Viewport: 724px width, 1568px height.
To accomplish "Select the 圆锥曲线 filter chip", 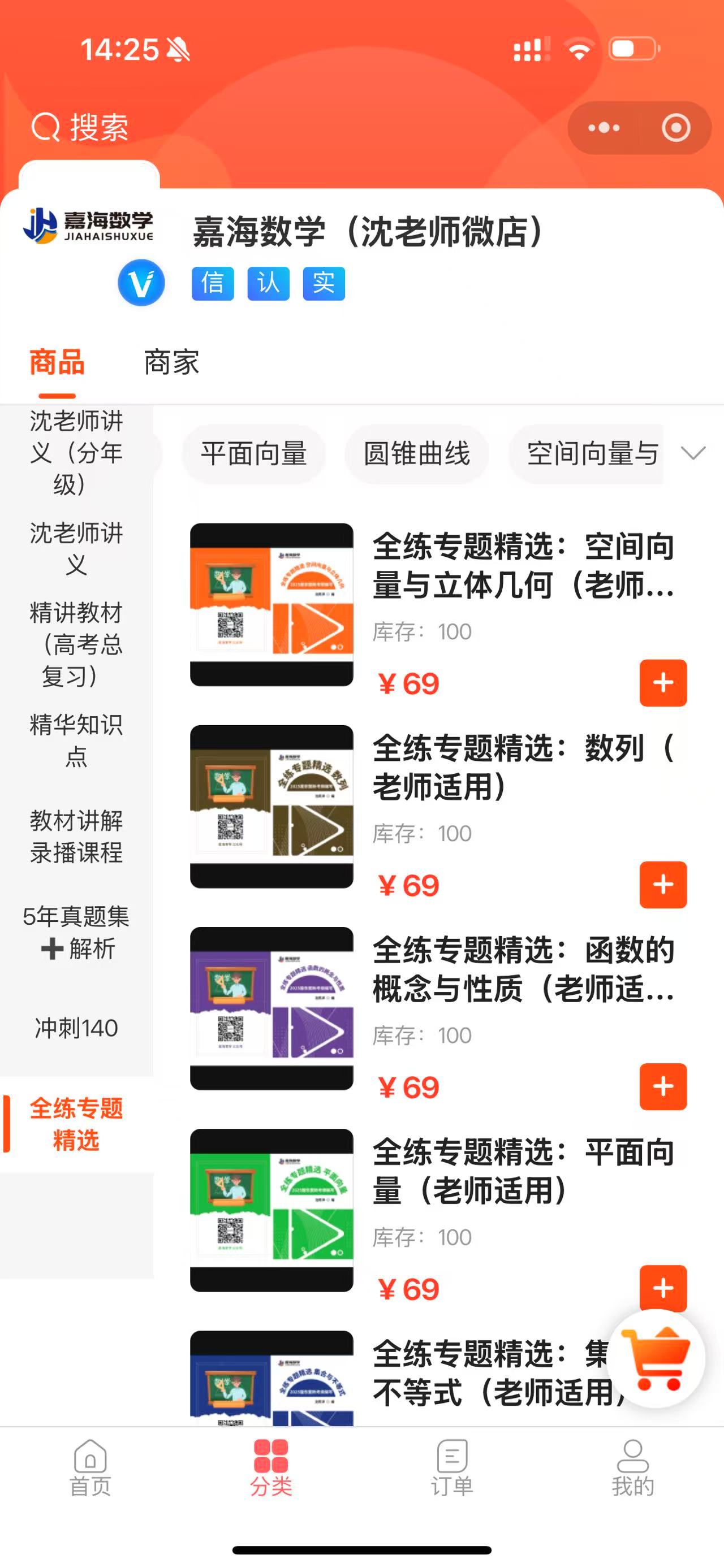I will (x=416, y=453).
